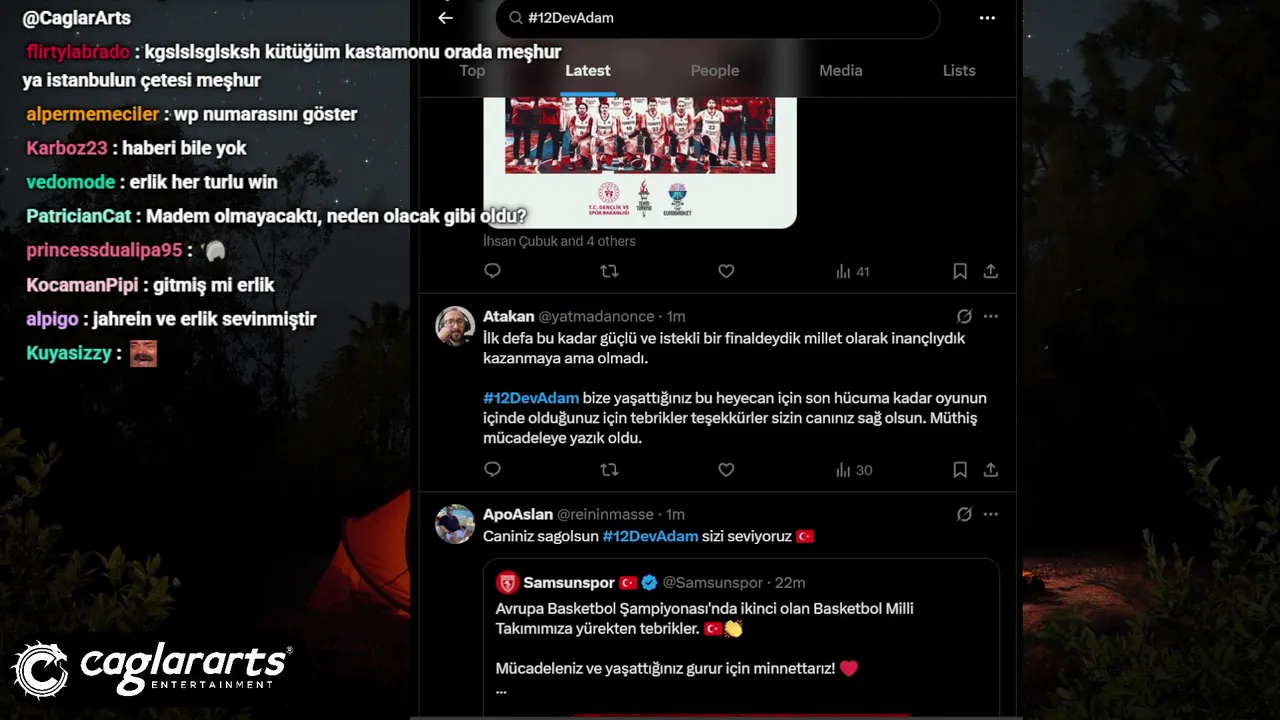Open more options on Atakan's post
Screen dimensions: 1280x720
[x=990, y=316]
